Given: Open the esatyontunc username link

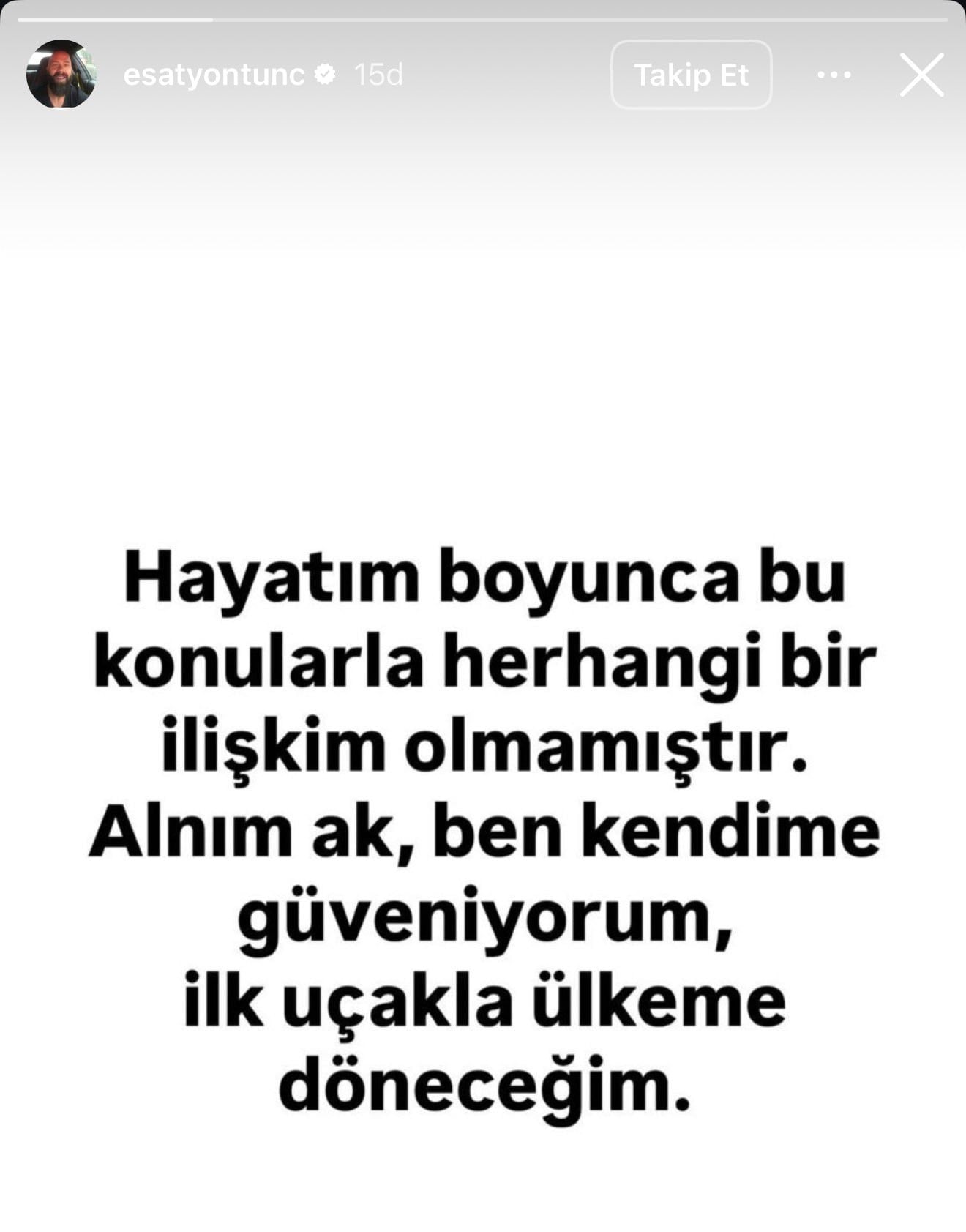Looking at the screenshot, I should [x=214, y=74].
